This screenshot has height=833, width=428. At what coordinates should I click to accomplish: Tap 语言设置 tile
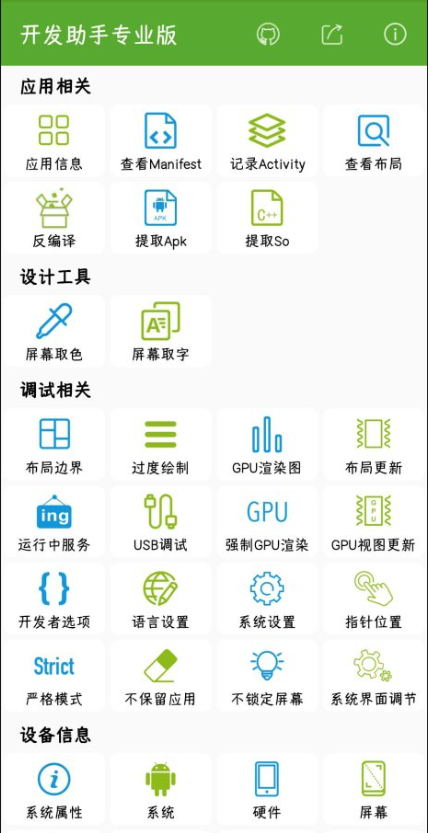161,598
